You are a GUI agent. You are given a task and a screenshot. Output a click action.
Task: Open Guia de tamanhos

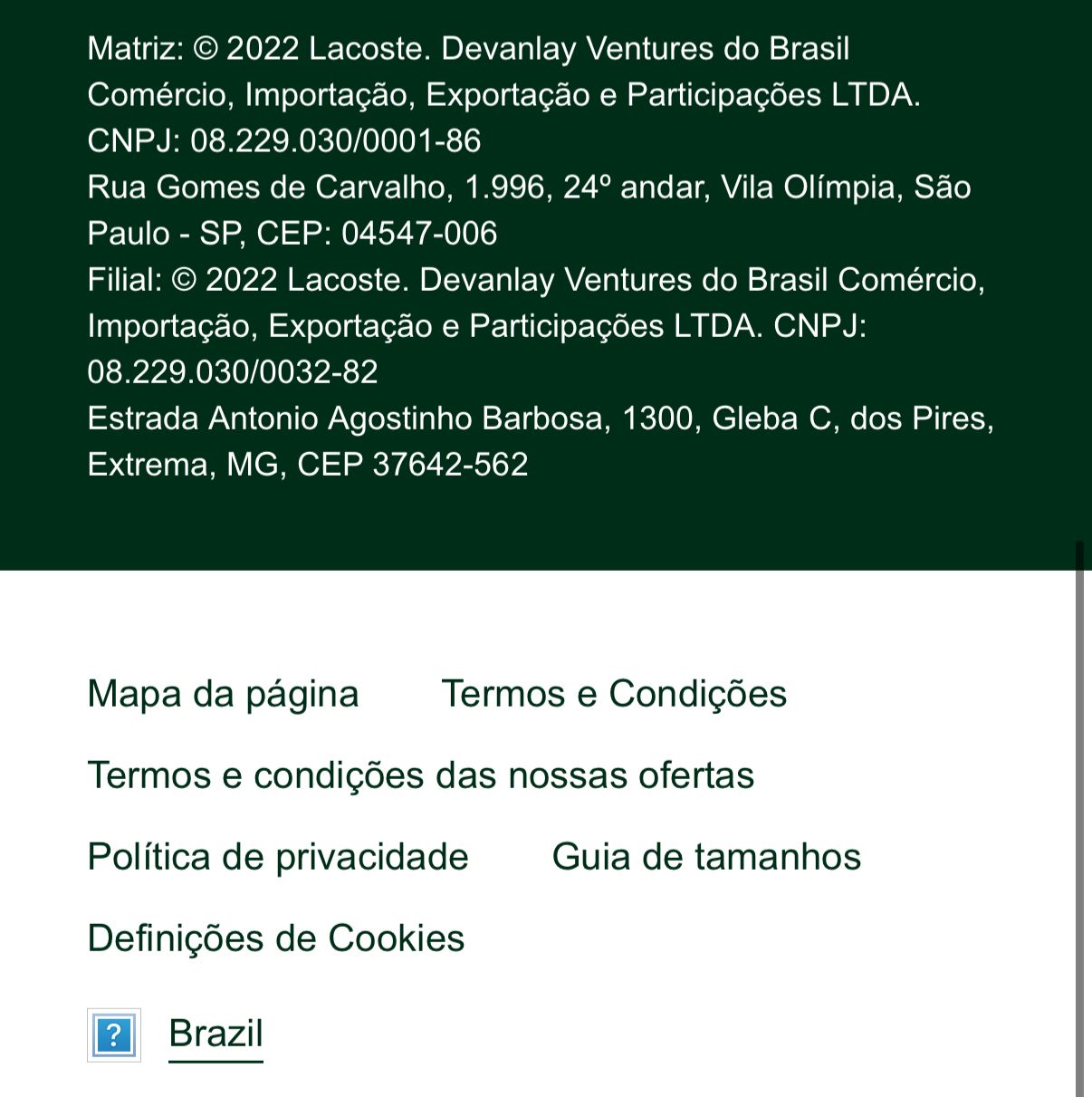pyautogui.click(x=706, y=858)
